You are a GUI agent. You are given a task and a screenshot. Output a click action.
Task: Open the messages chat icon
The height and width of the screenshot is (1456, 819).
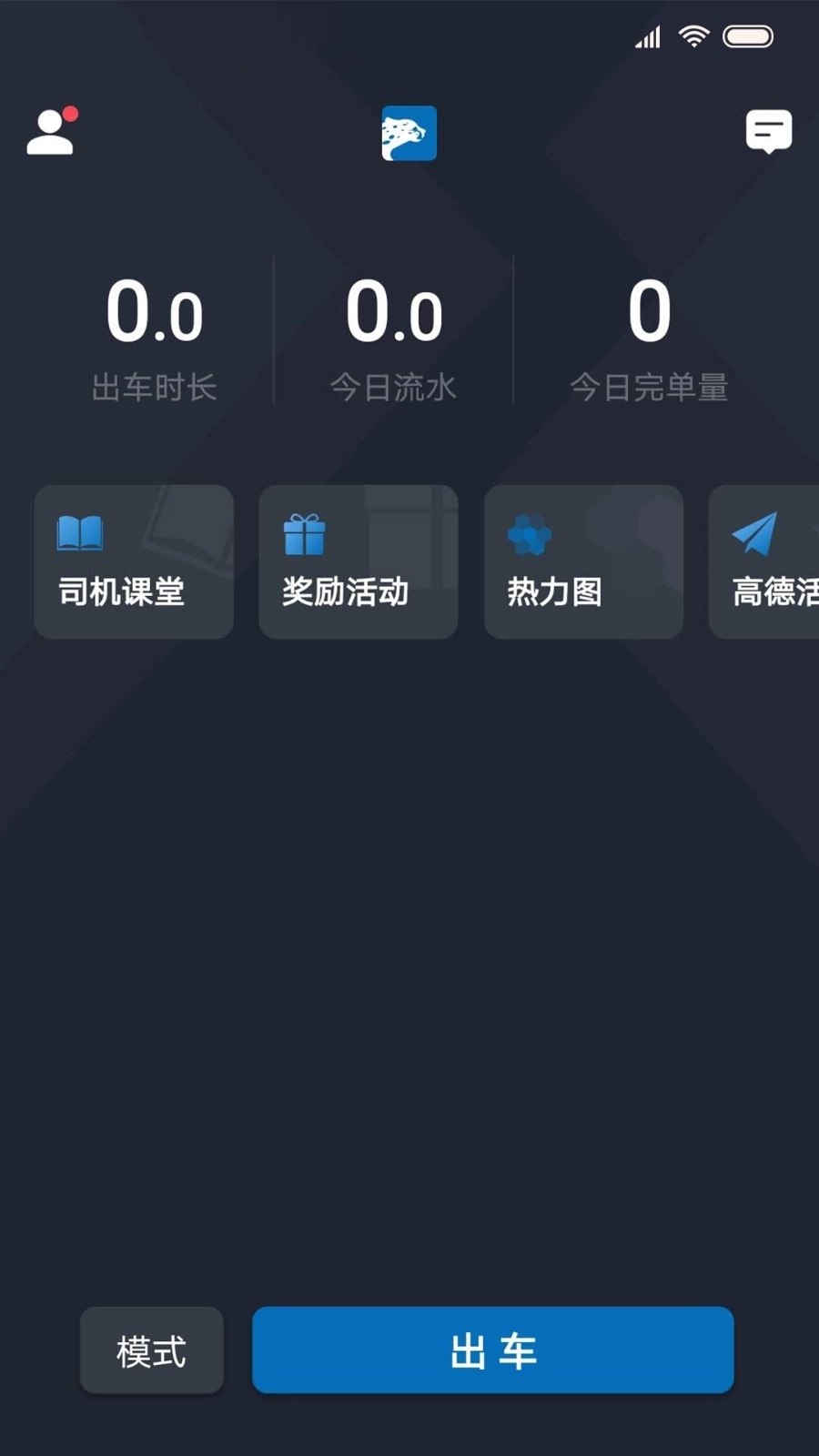point(767,131)
